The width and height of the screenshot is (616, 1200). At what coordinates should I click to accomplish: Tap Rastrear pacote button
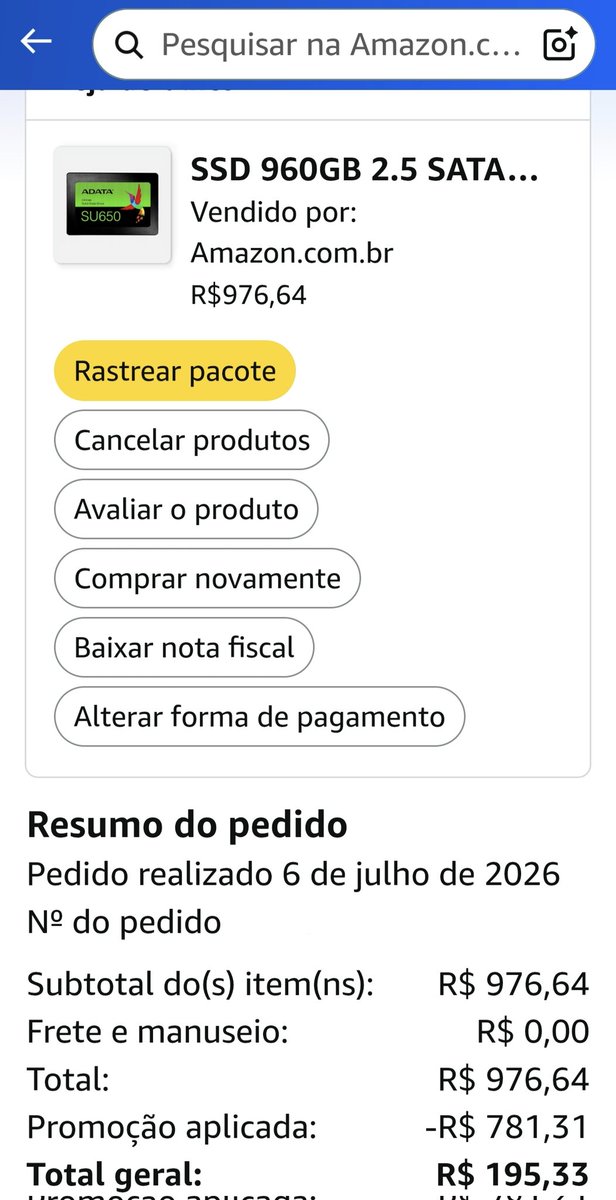click(175, 371)
